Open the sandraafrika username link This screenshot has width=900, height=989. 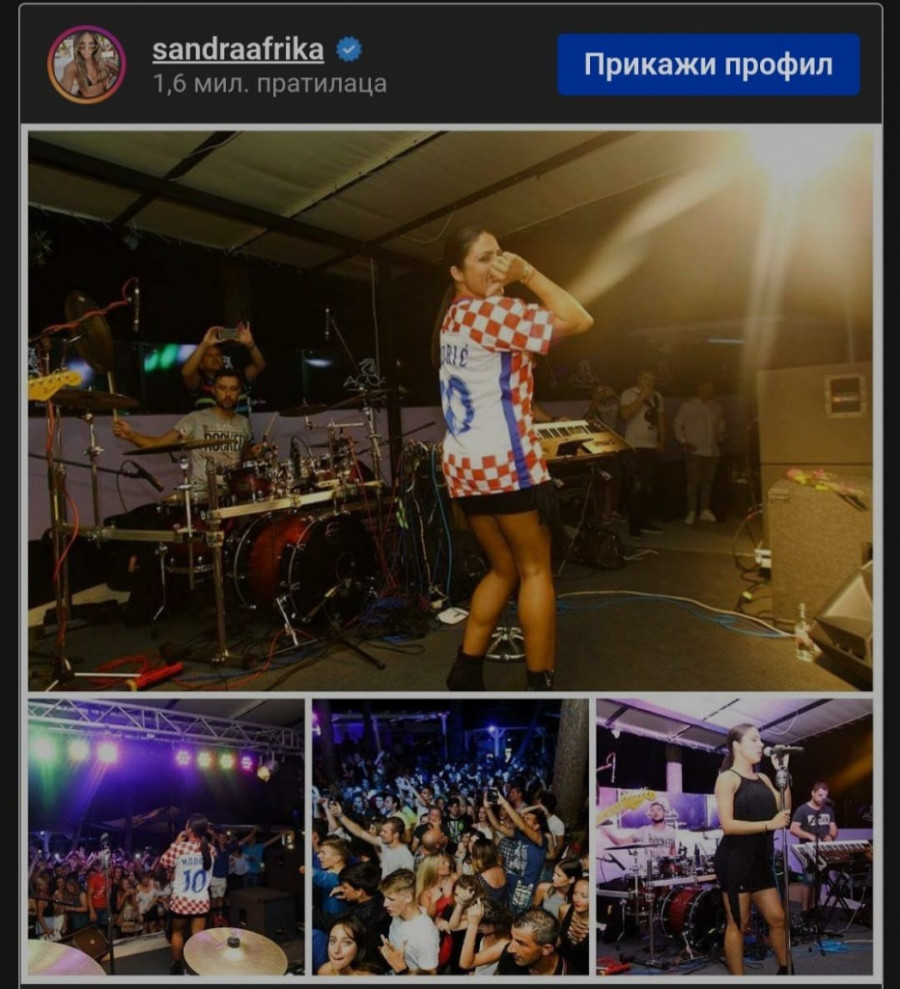click(237, 49)
